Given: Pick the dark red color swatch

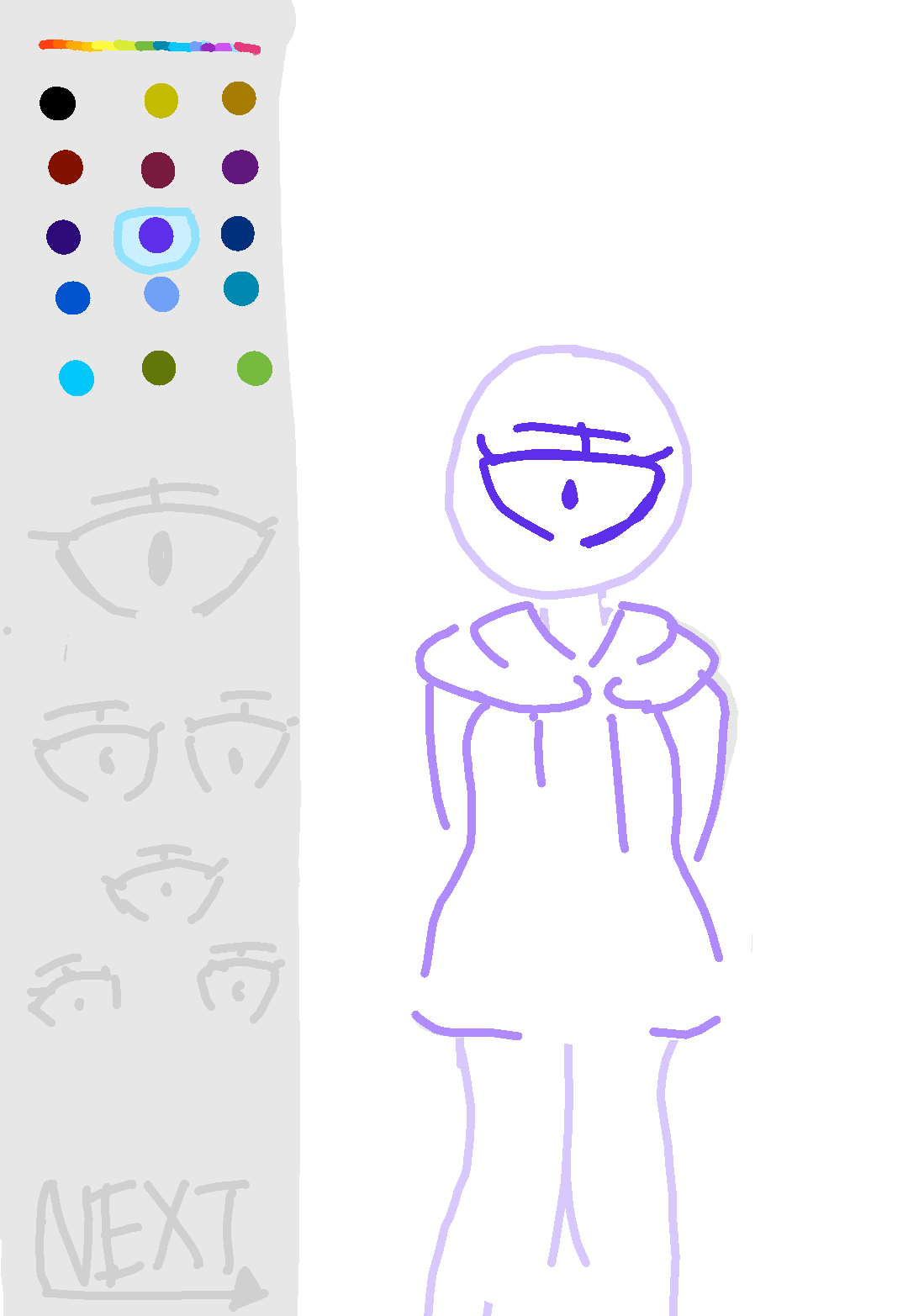Looking at the screenshot, I should tap(66, 167).
